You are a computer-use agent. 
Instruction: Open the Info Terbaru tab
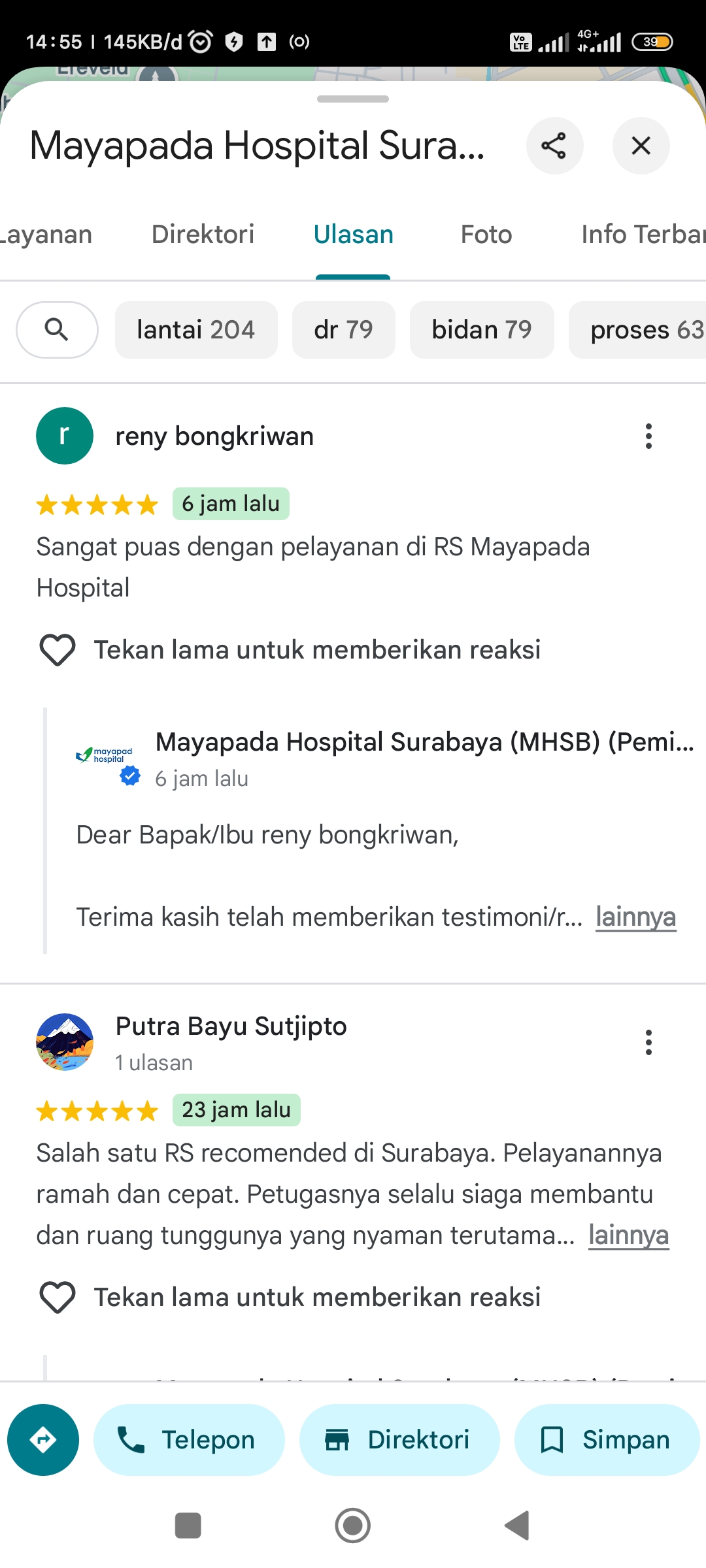pos(643,235)
